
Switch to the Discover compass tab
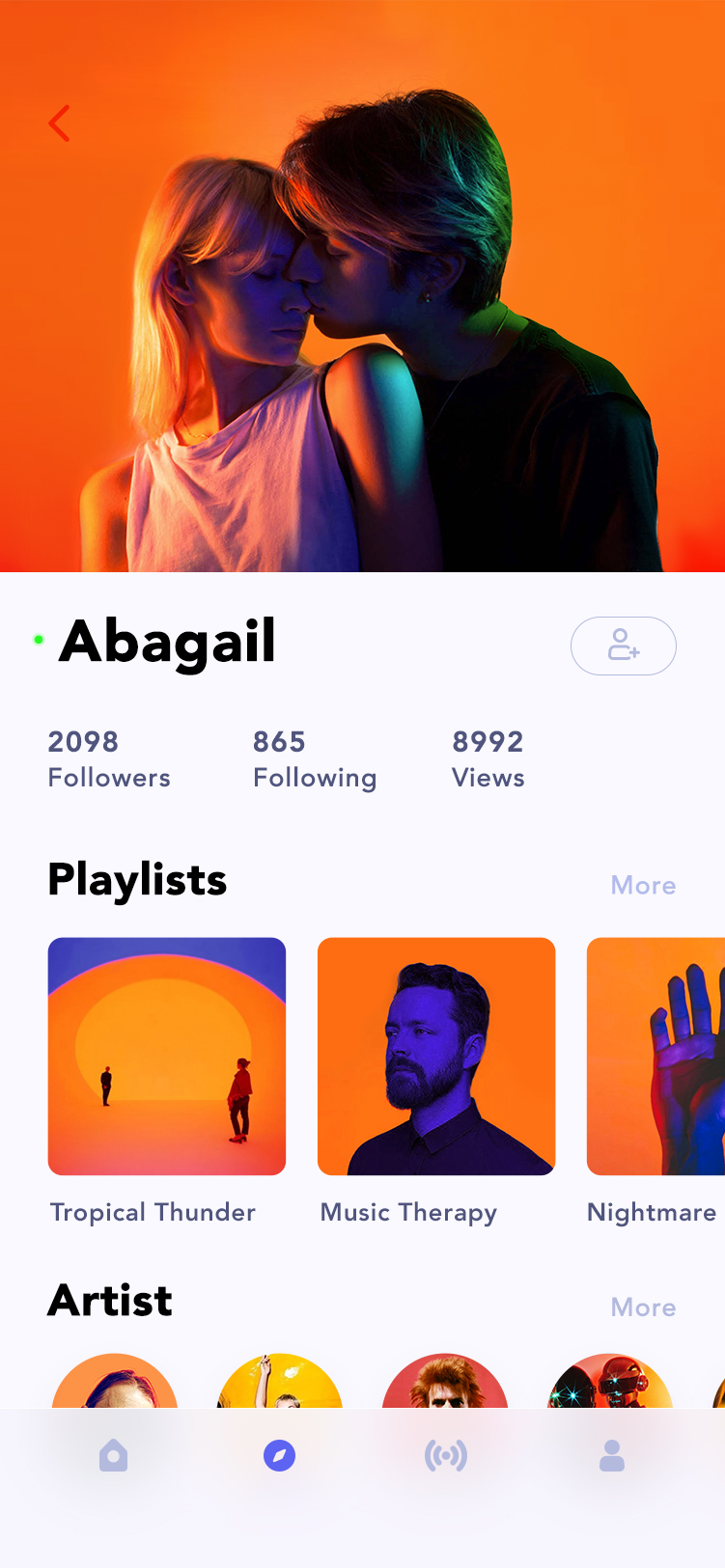tap(280, 1455)
